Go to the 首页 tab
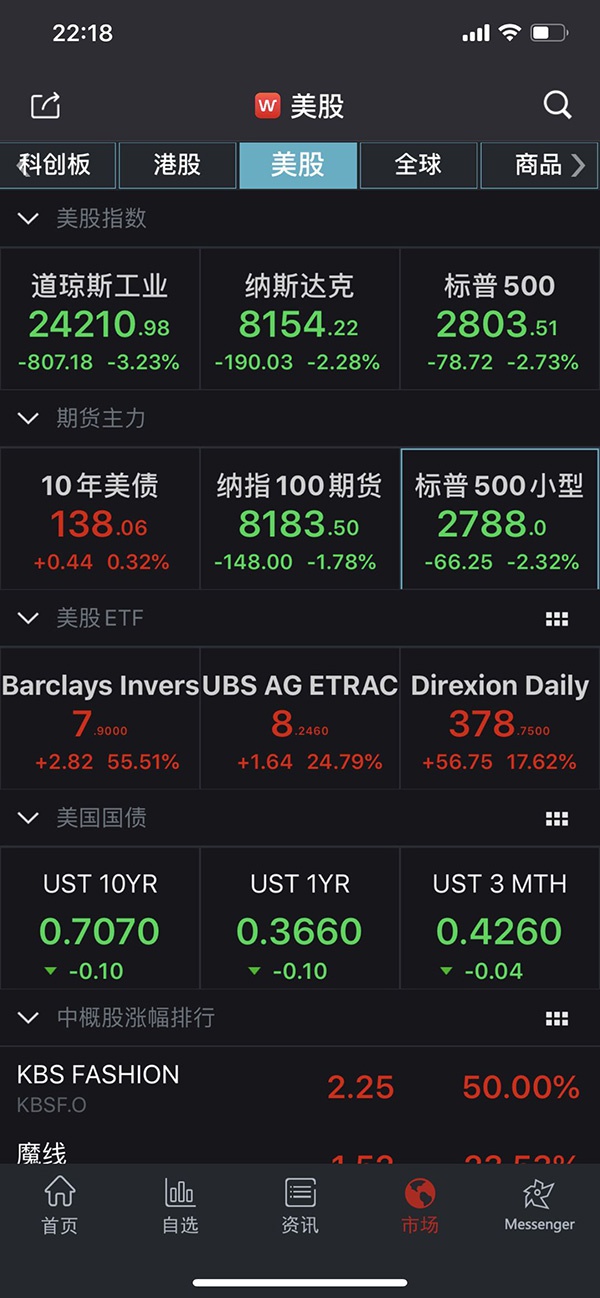 click(60, 1205)
